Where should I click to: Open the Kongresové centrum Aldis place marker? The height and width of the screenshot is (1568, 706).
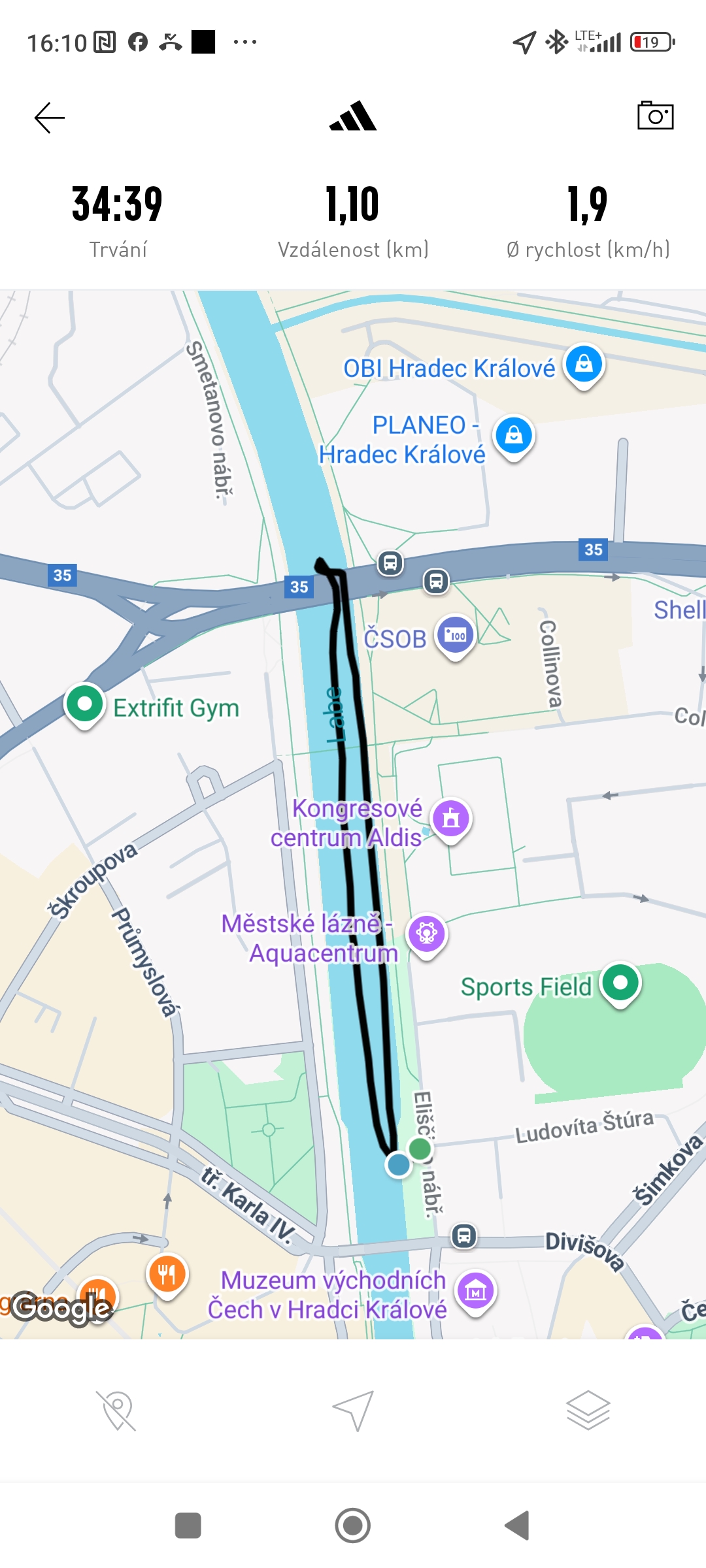coord(450,818)
